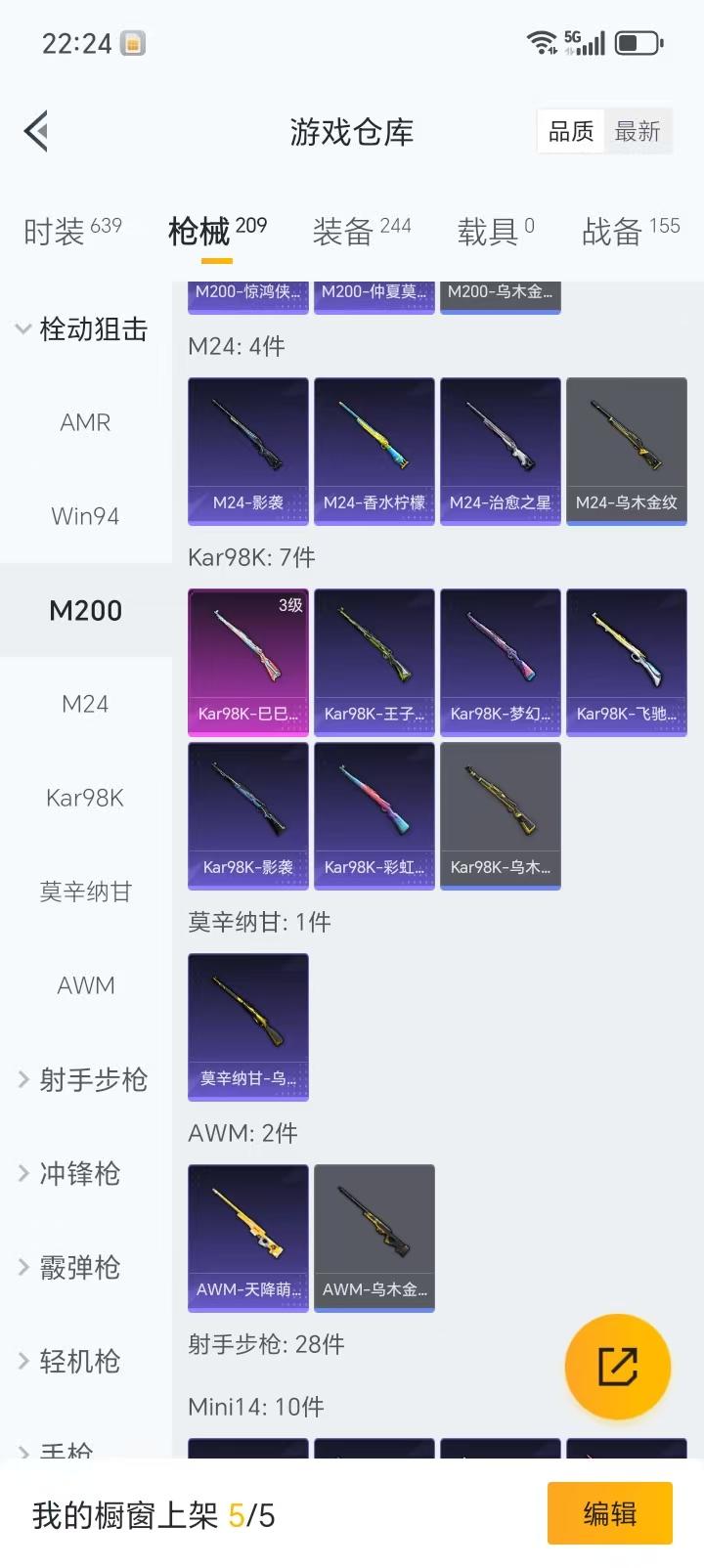The image size is (704, 1568).
Task: Toggle sorting to 最新
Action: [639, 131]
